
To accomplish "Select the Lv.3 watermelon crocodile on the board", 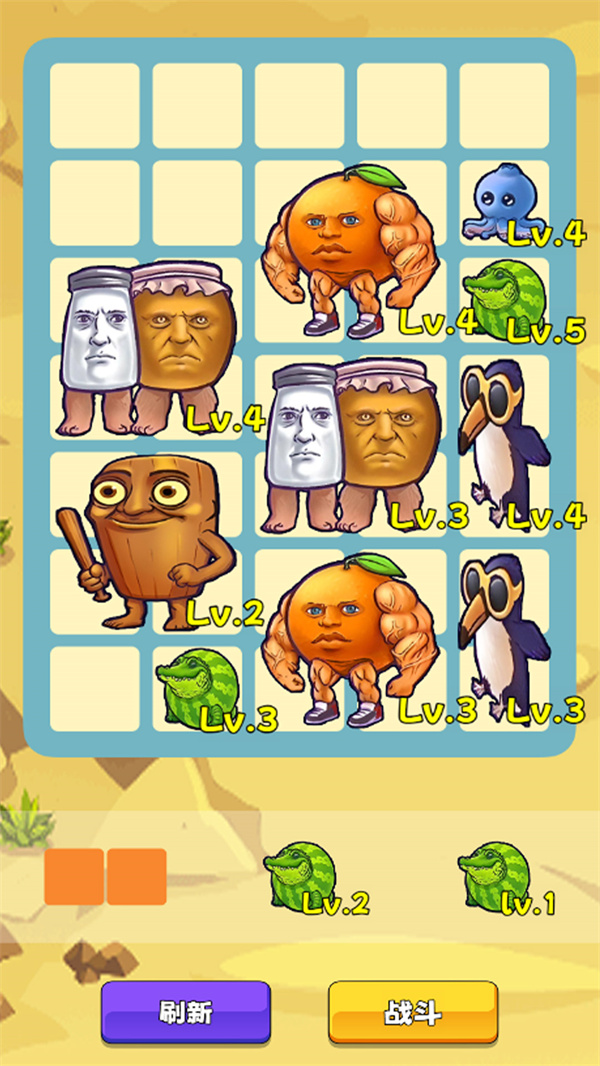I will click(196, 686).
